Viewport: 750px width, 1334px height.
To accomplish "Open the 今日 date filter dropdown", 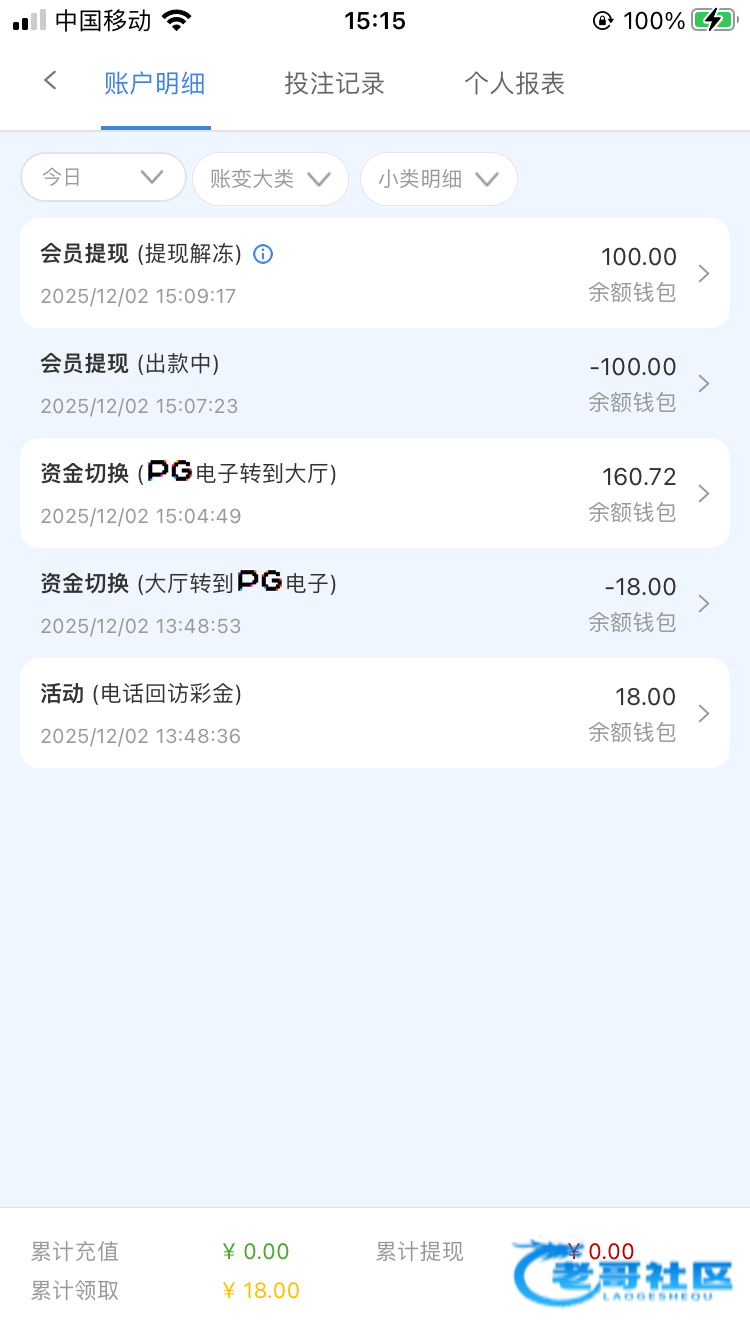I will click(x=103, y=178).
